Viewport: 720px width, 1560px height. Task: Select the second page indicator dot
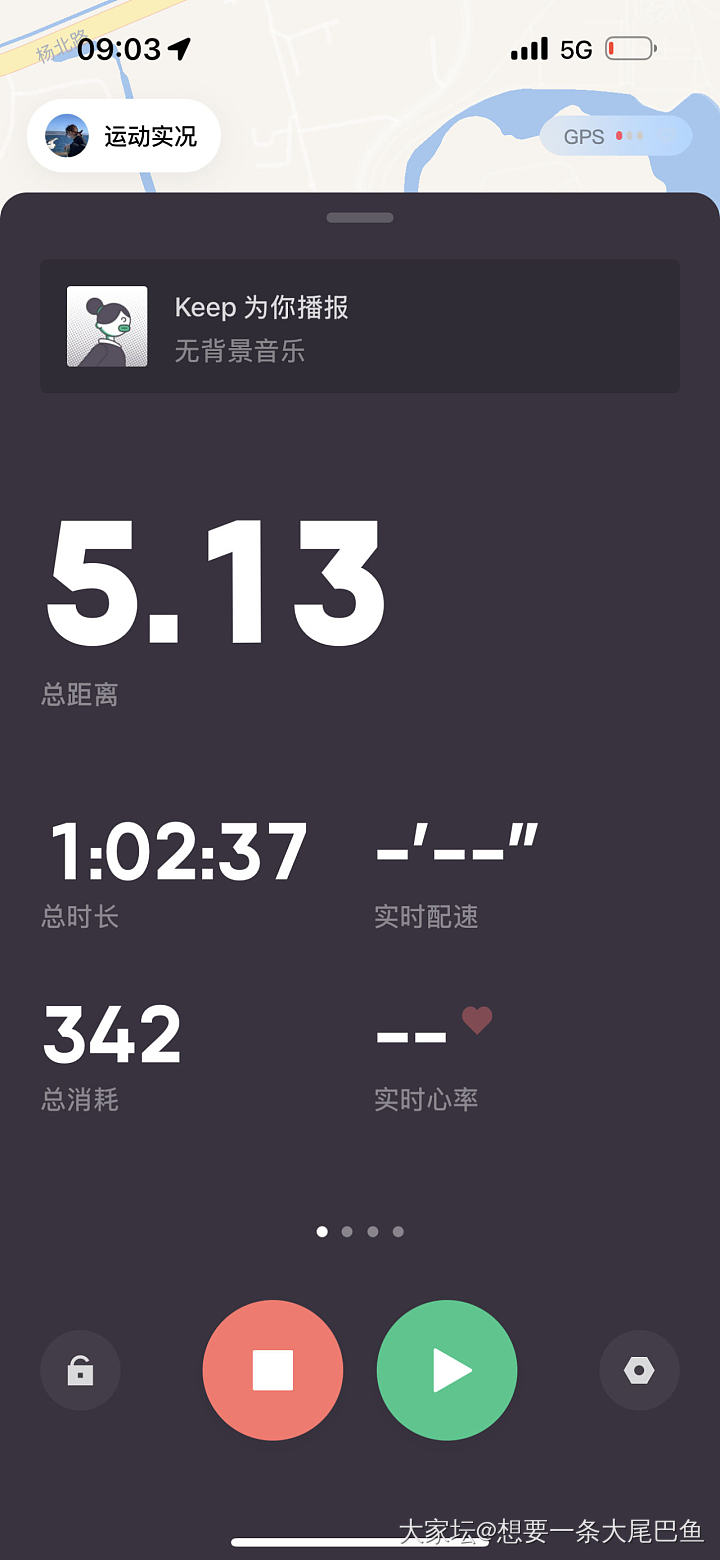coord(347,1232)
